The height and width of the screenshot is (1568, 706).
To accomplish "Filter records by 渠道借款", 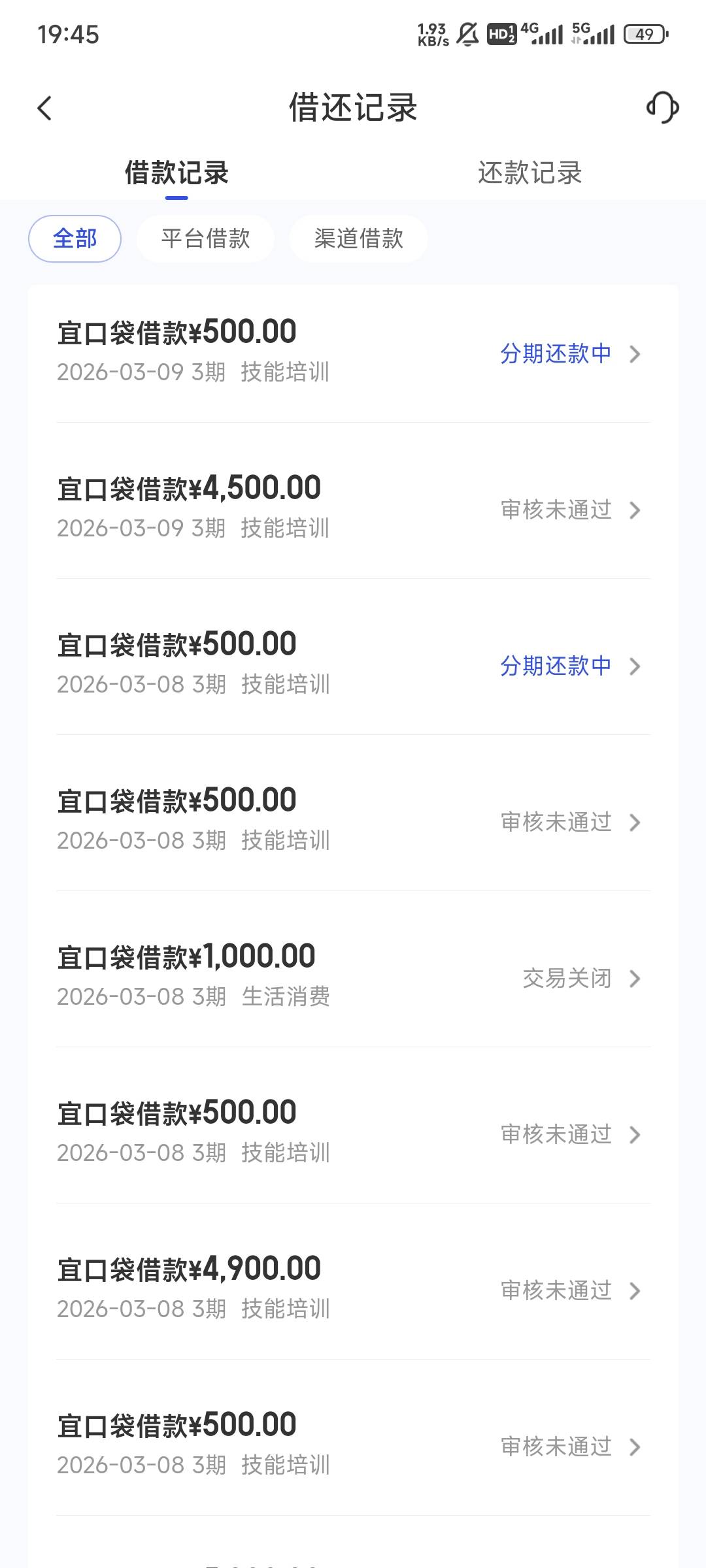I will coord(358,238).
